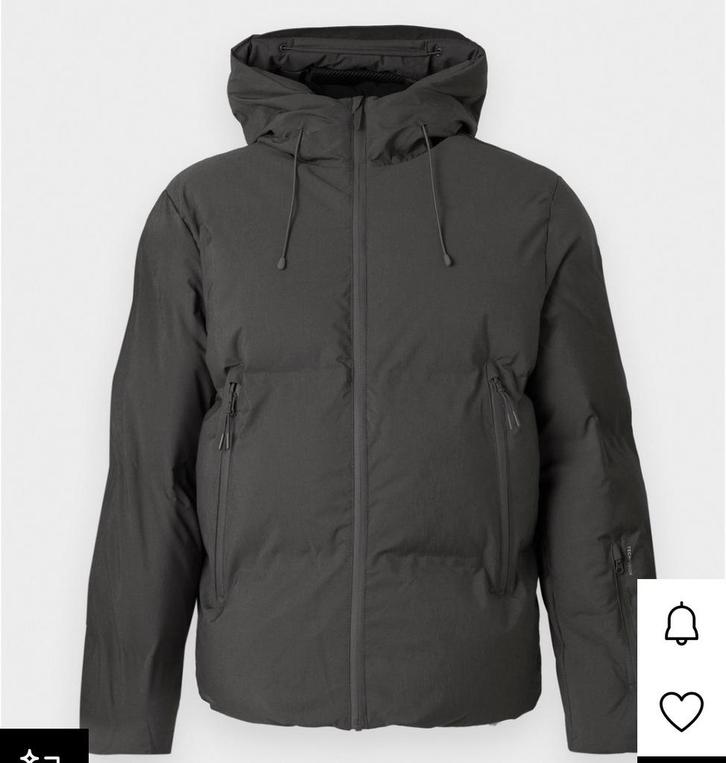Viewport: 726px width, 763px height.
Task: Open the bracket-shaped scan tool
Action: 54,758
